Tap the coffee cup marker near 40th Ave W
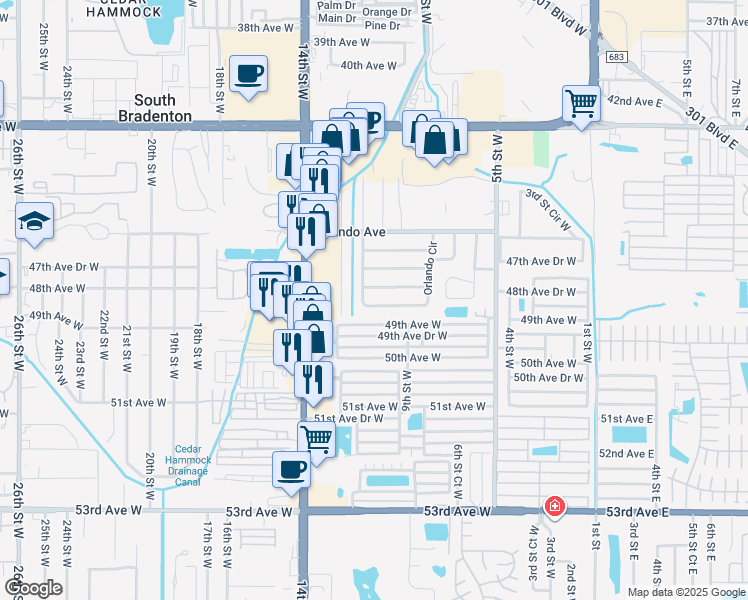 tap(248, 74)
